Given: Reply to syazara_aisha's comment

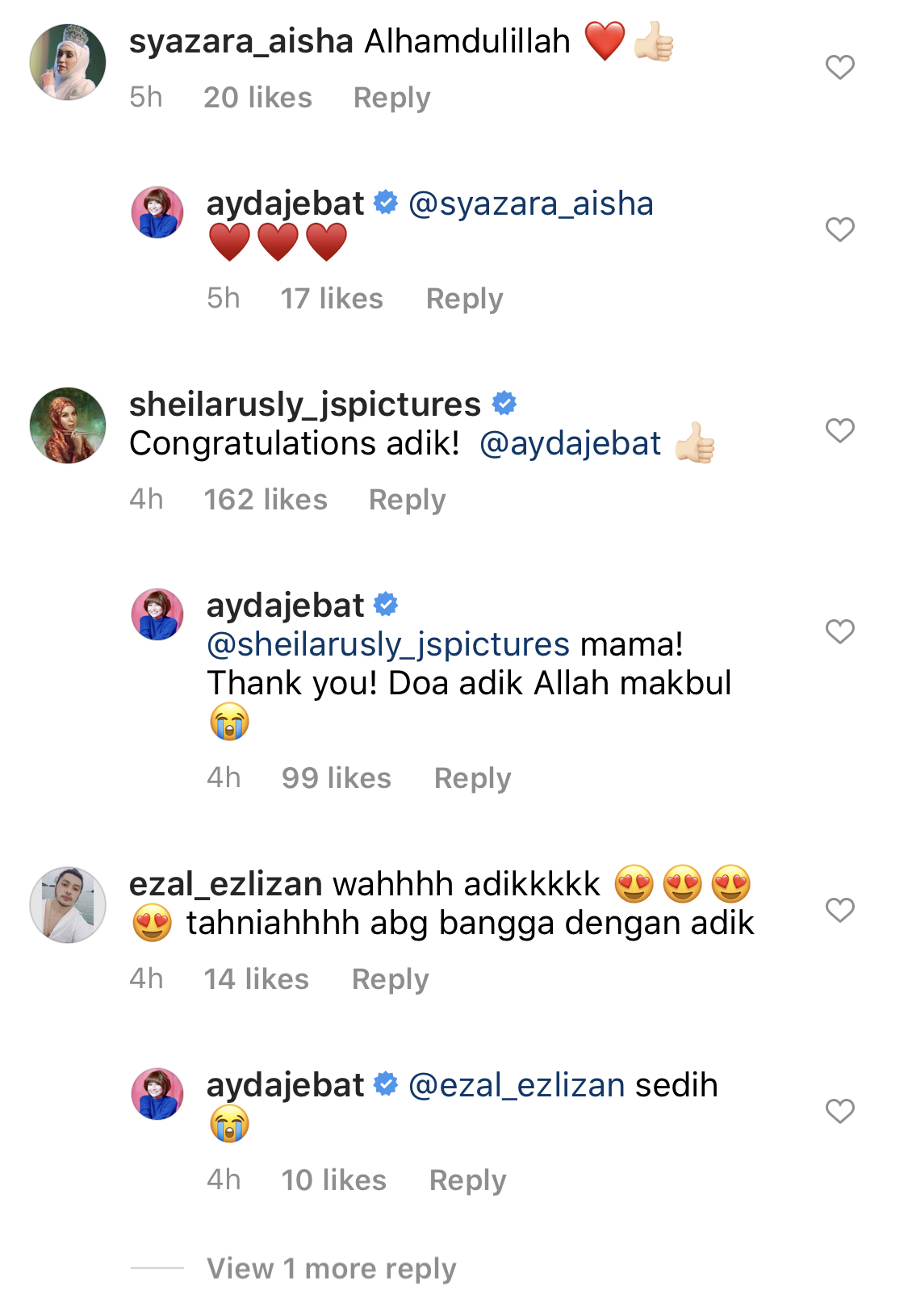Looking at the screenshot, I should pyautogui.click(x=391, y=98).
